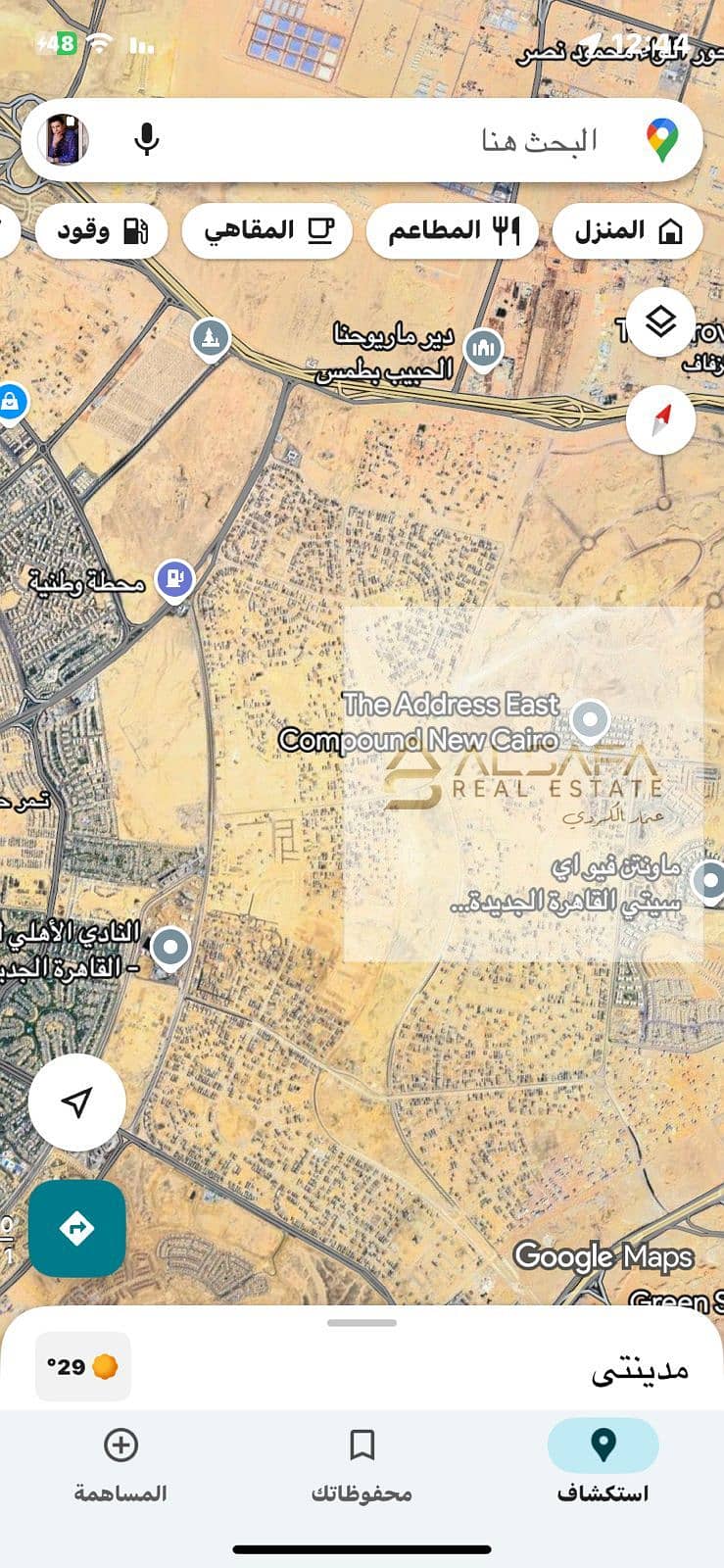Start voice search with the microphone

pos(147,139)
